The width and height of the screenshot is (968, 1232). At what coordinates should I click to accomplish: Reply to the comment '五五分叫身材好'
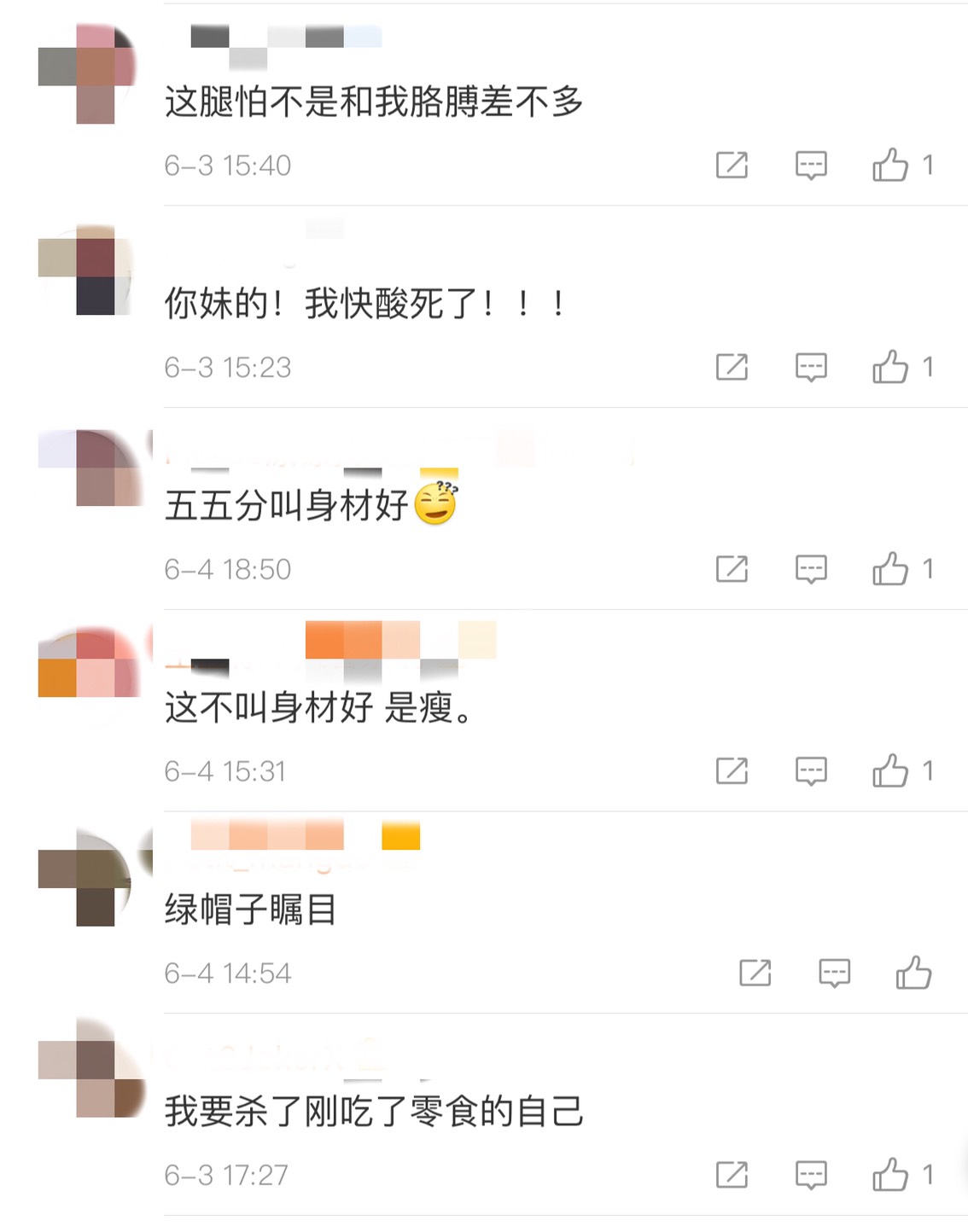(x=811, y=569)
